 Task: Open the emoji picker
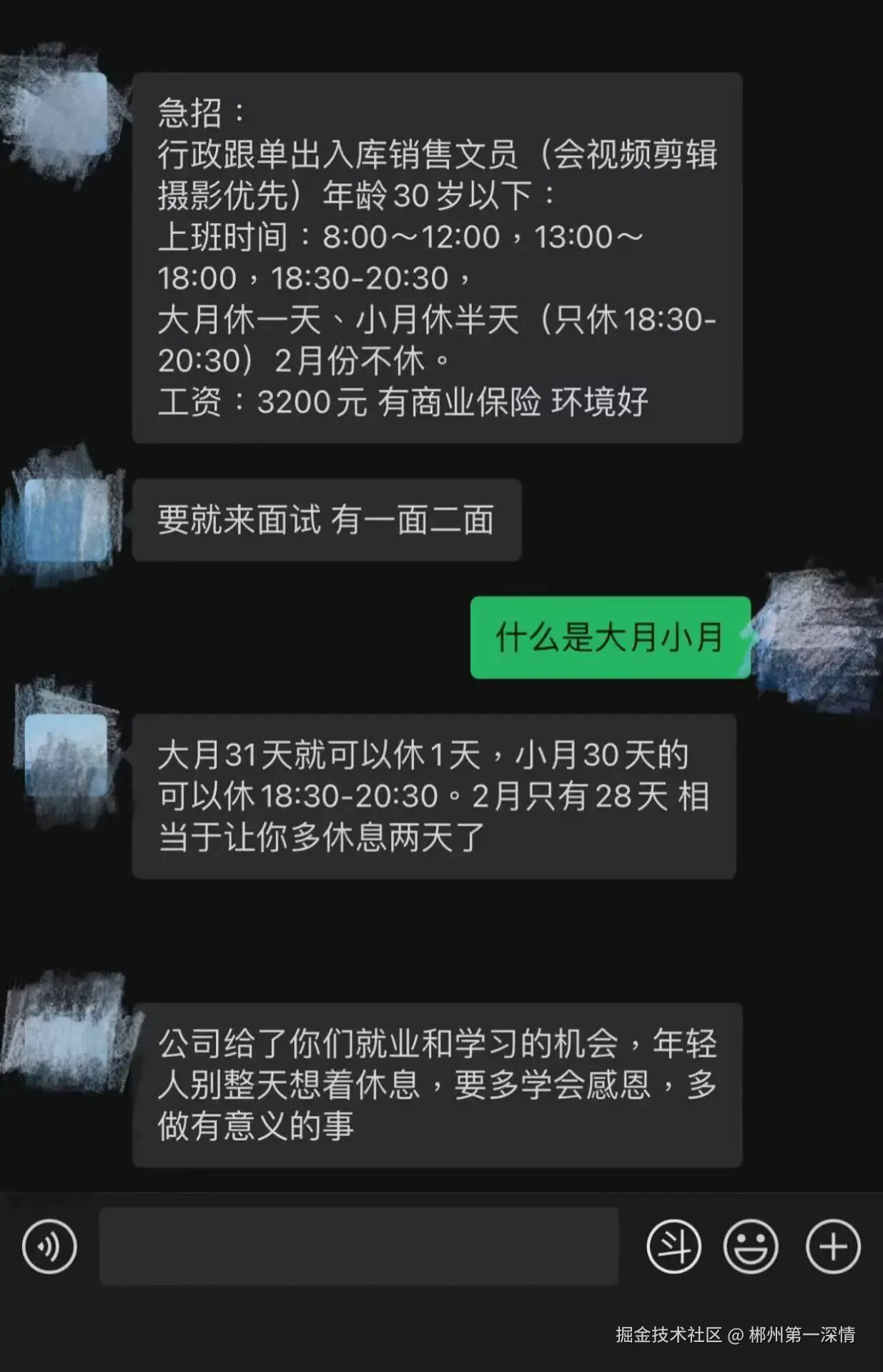point(750,1247)
